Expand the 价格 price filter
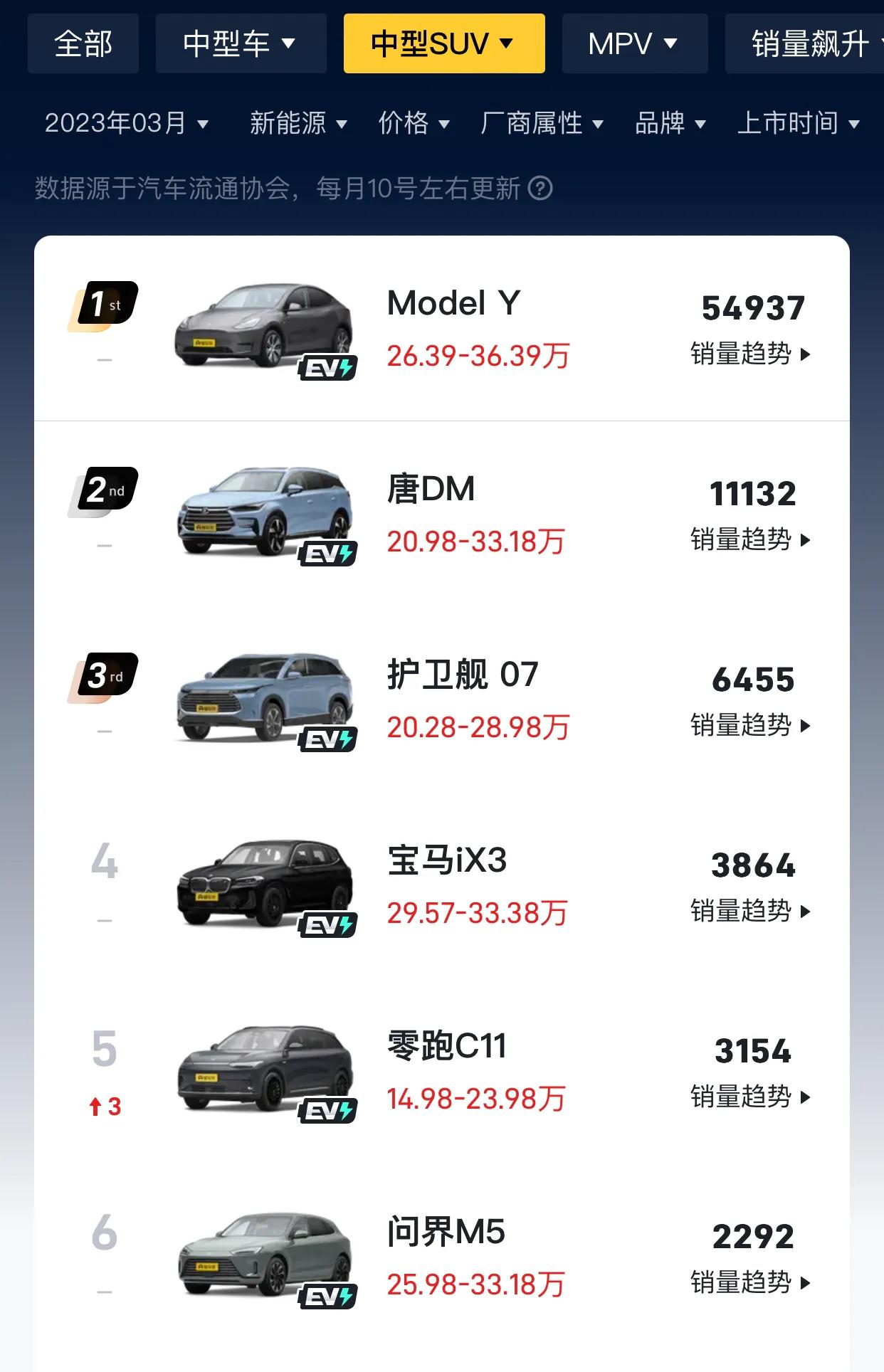The height and width of the screenshot is (1372, 884). (x=414, y=123)
